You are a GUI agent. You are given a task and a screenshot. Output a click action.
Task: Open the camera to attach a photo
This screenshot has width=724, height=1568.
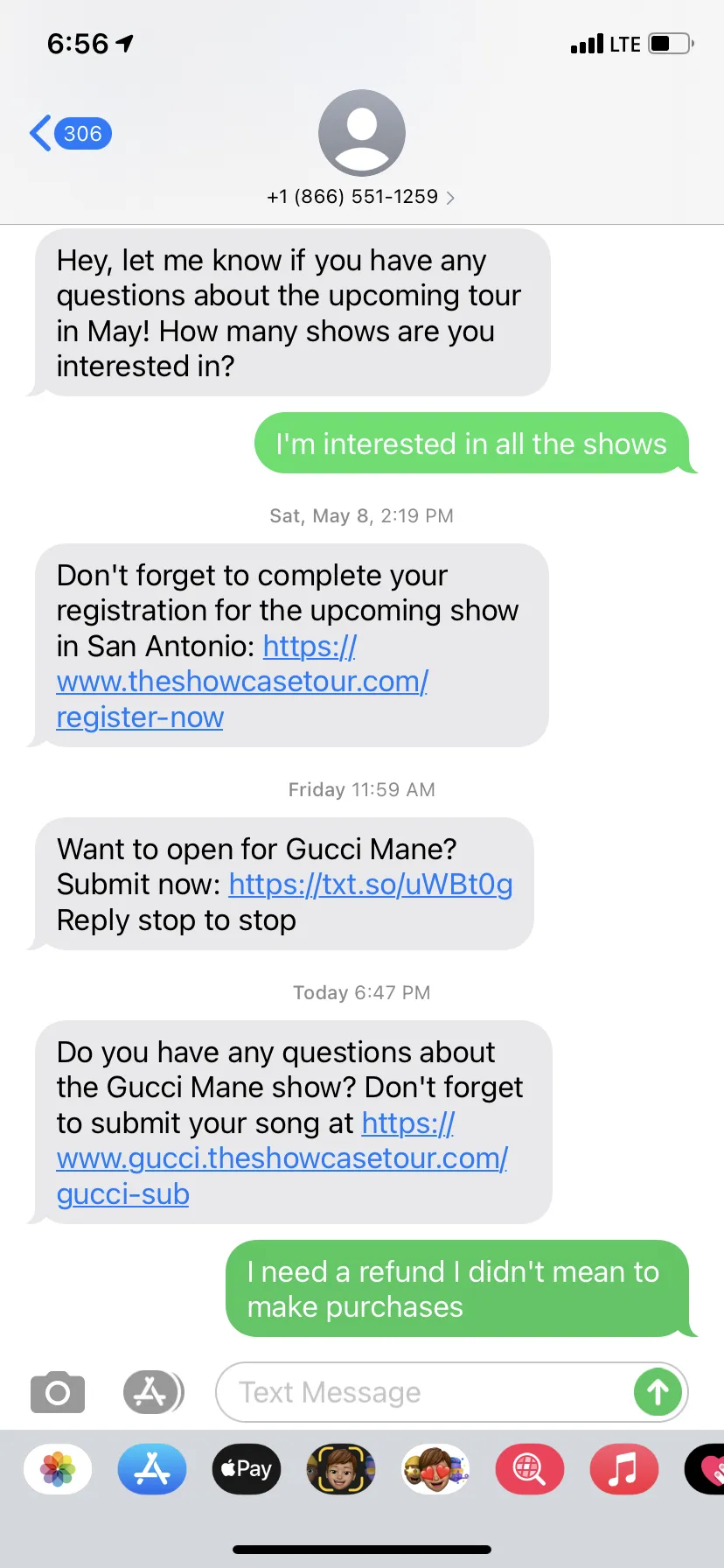coord(58,1391)
